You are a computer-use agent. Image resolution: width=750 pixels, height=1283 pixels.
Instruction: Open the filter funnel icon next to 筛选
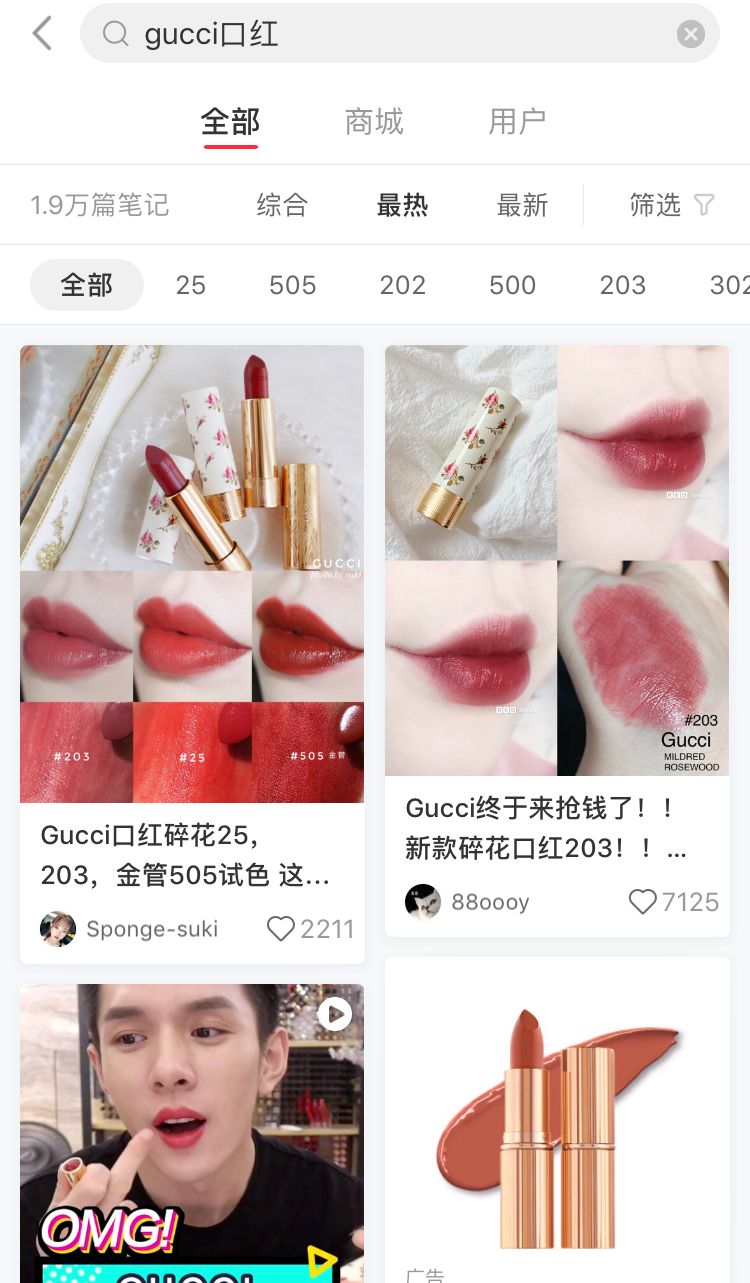coord(704,204)
